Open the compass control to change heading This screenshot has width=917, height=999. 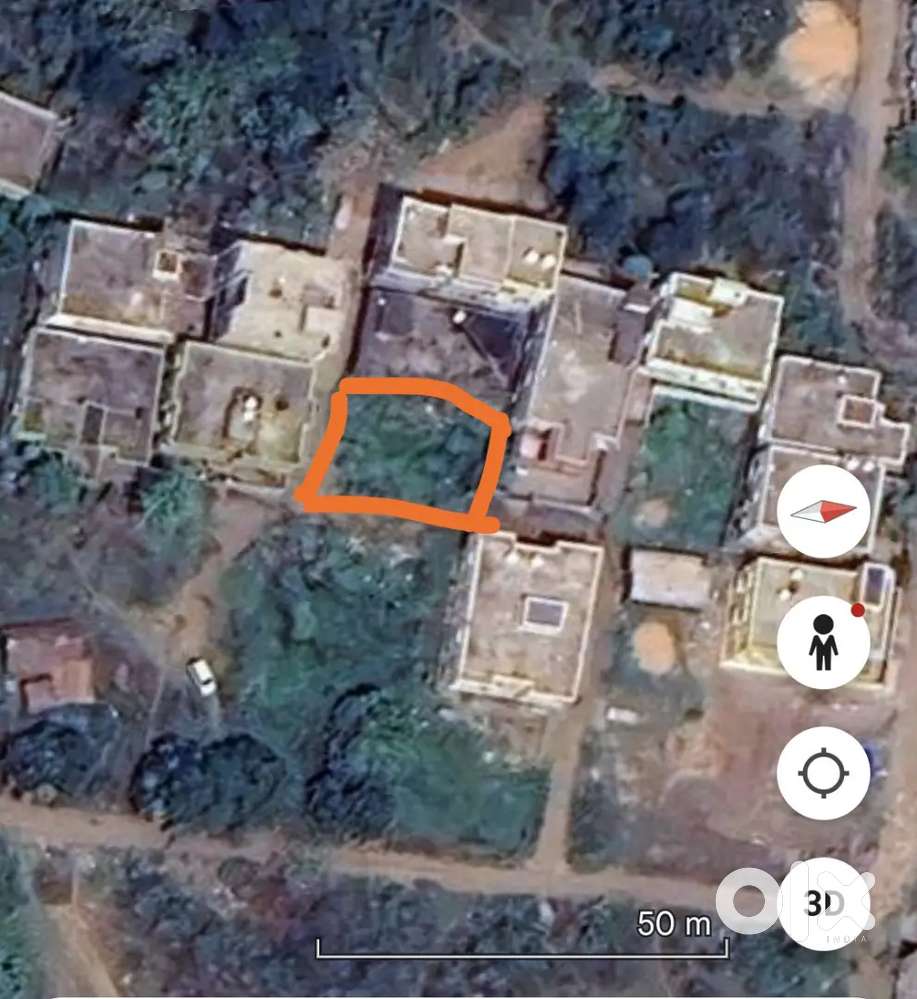click(823, 513)
